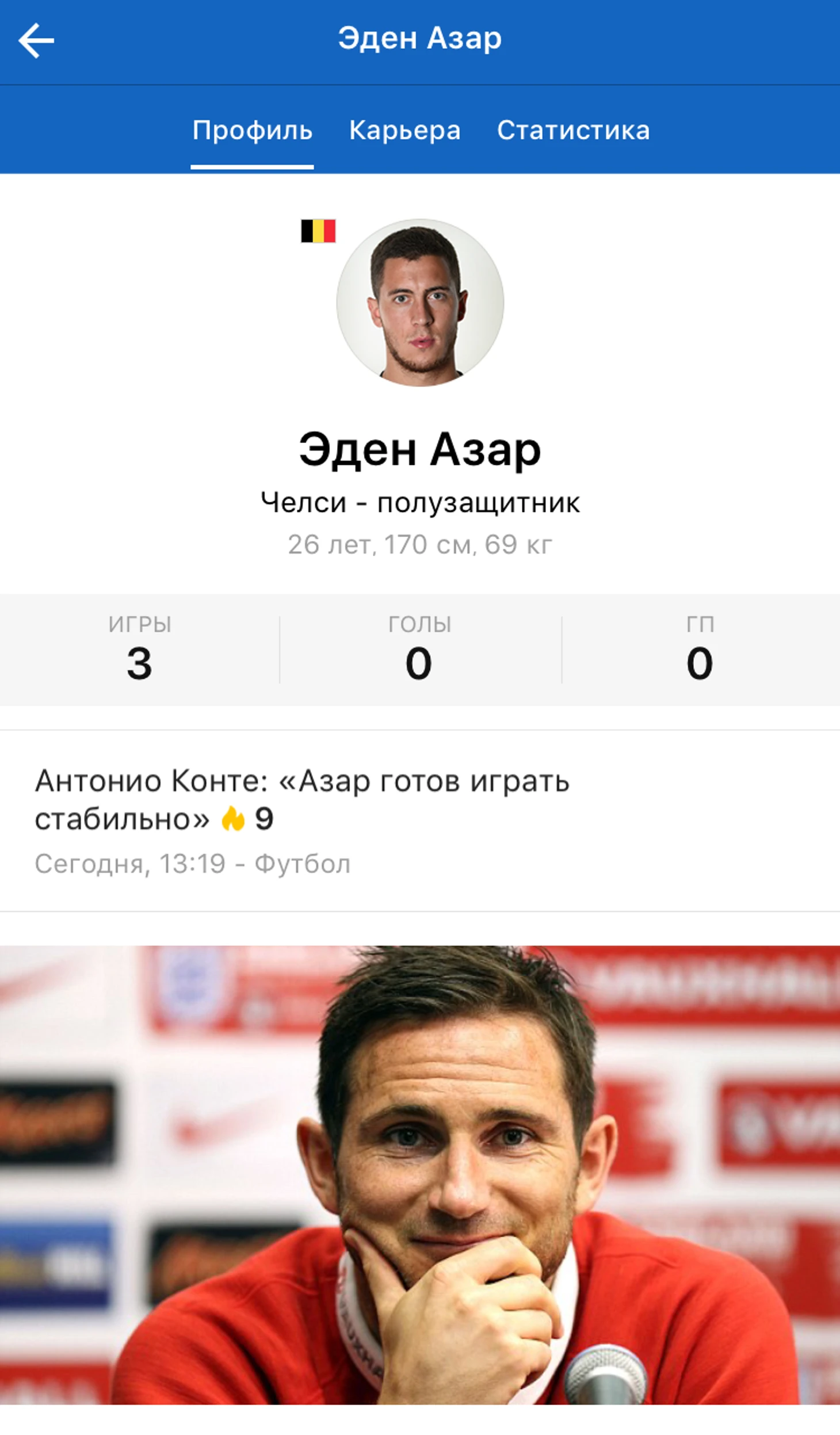Open the Статистика tab

click(x=573, y=131)
